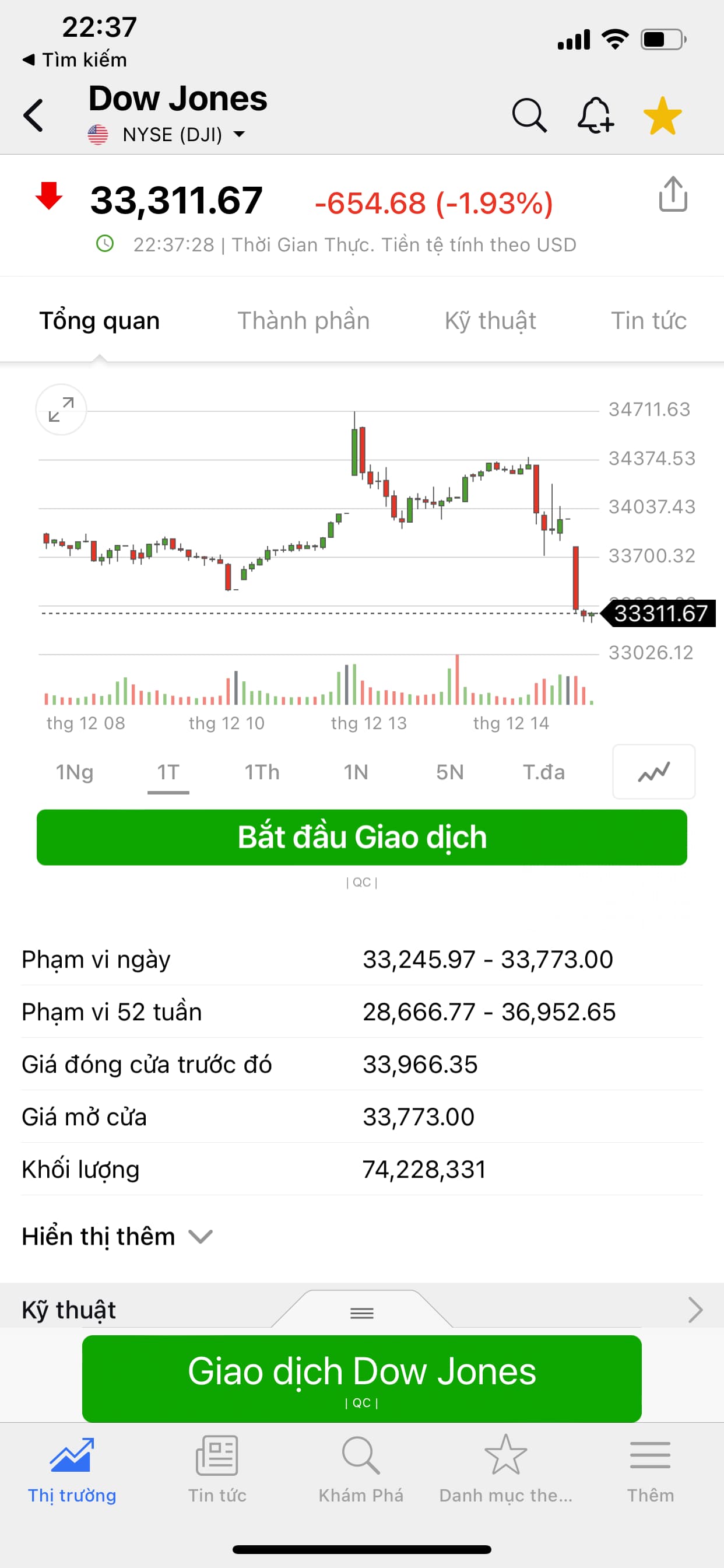The height and width of the screenshot is (1568, 724).
Task: Expand Hiển thị thêm details
Action: (x=117, y=1236)
